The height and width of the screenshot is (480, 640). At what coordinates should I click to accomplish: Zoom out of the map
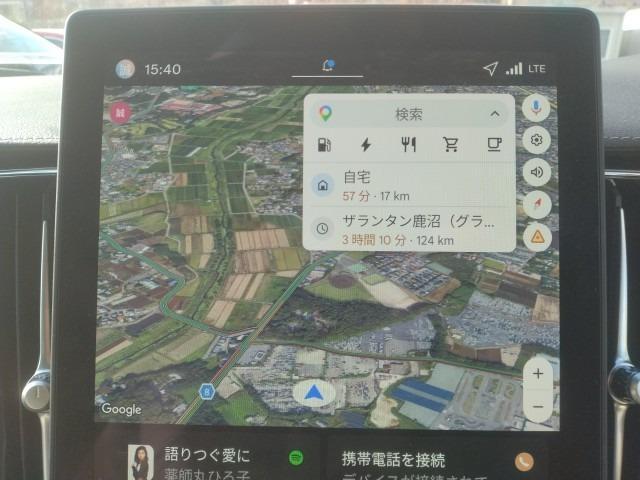(x=538, y=406)
